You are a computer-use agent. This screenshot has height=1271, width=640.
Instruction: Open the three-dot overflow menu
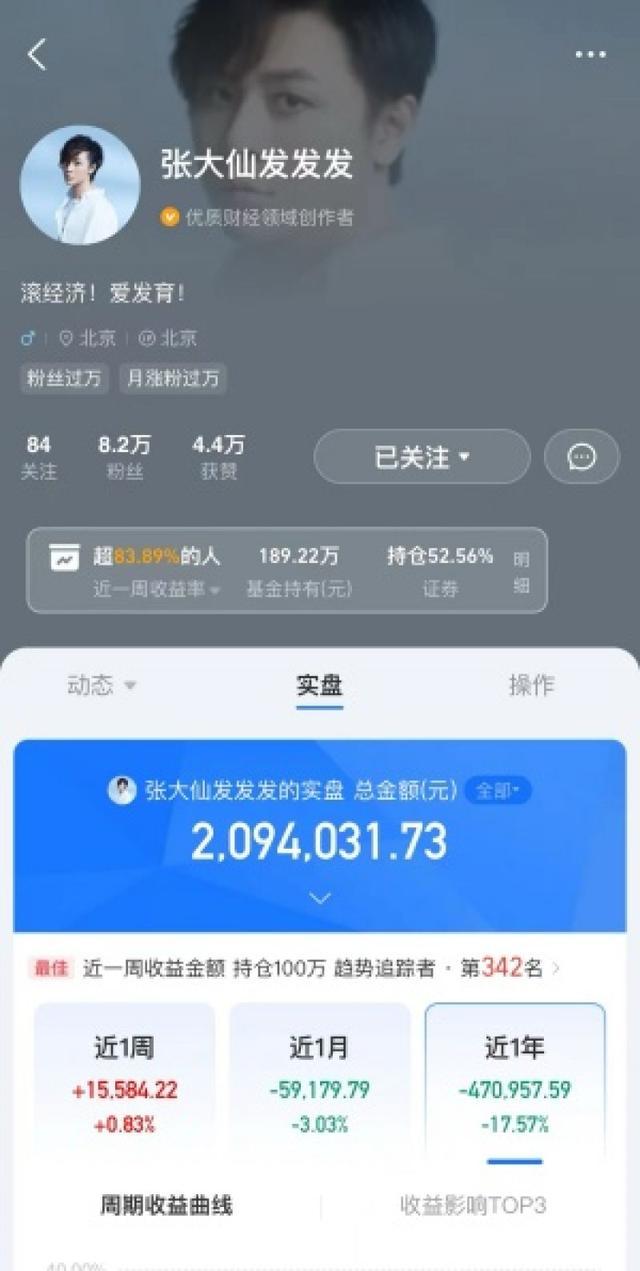(590, 55)
